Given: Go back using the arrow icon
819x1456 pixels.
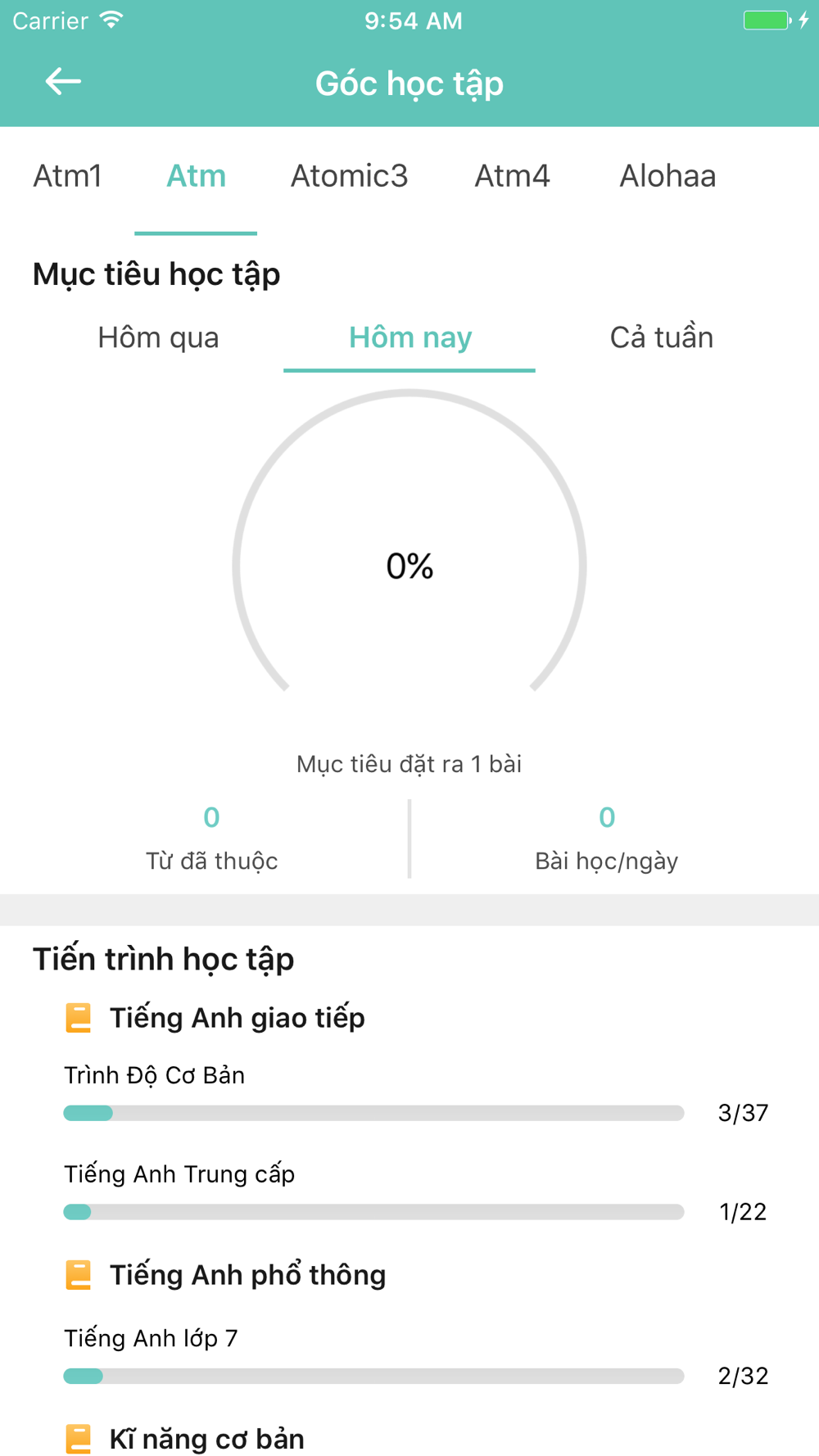Looking at the screenshot, I should click(62, 81).
